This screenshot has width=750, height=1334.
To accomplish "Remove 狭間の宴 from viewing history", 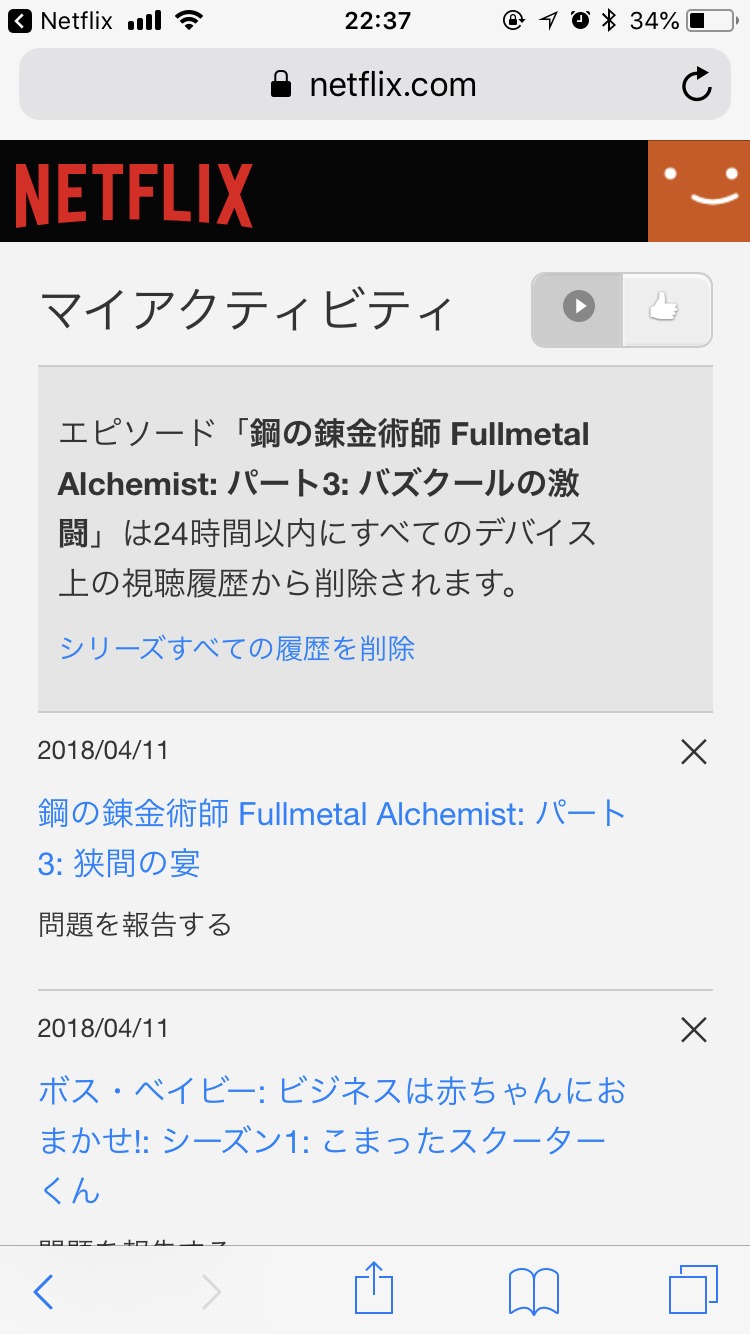I will pyautogui.click(x=693, y=752).
